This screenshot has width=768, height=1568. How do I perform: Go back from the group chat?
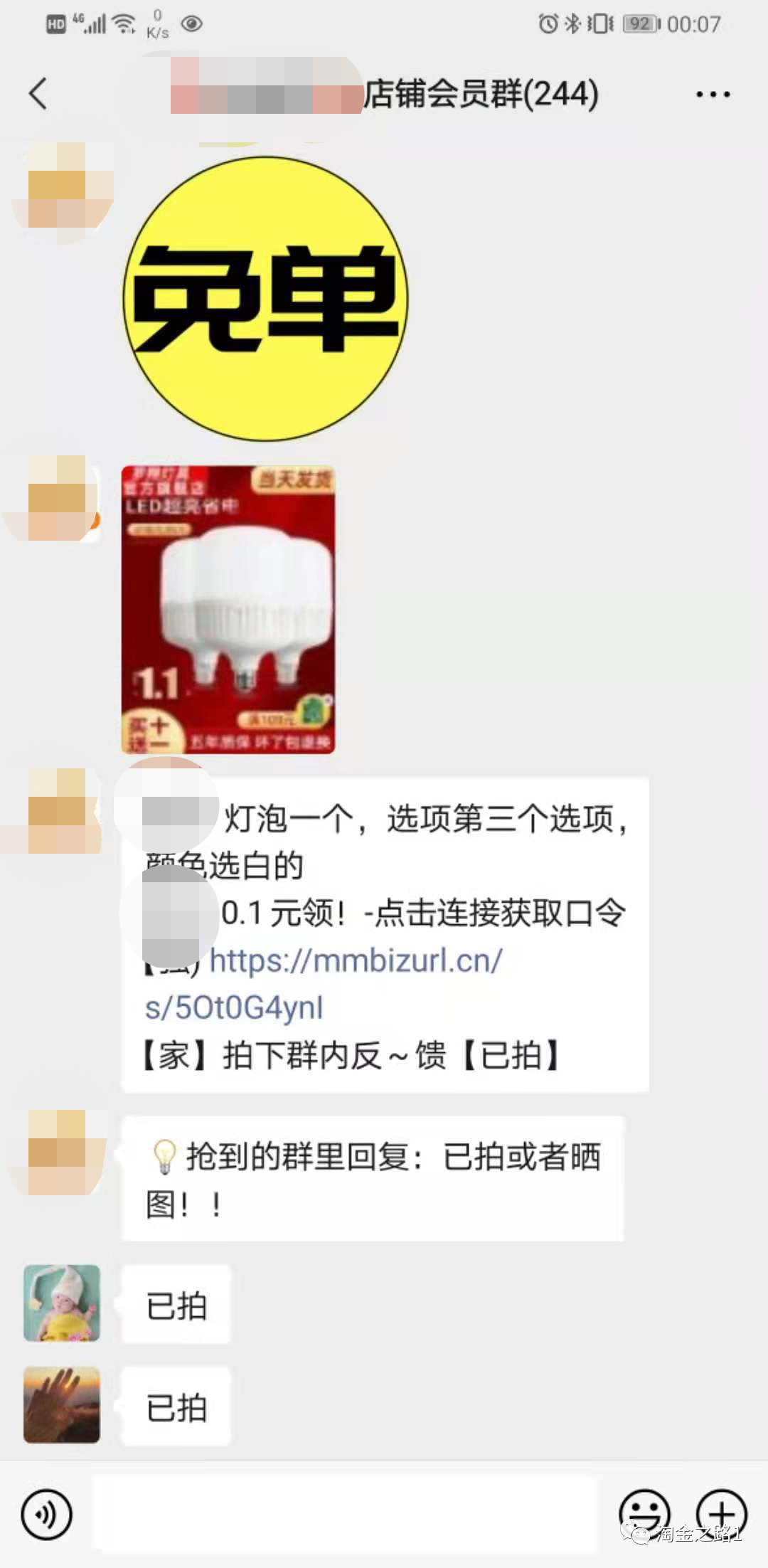(x=38, y=94)
